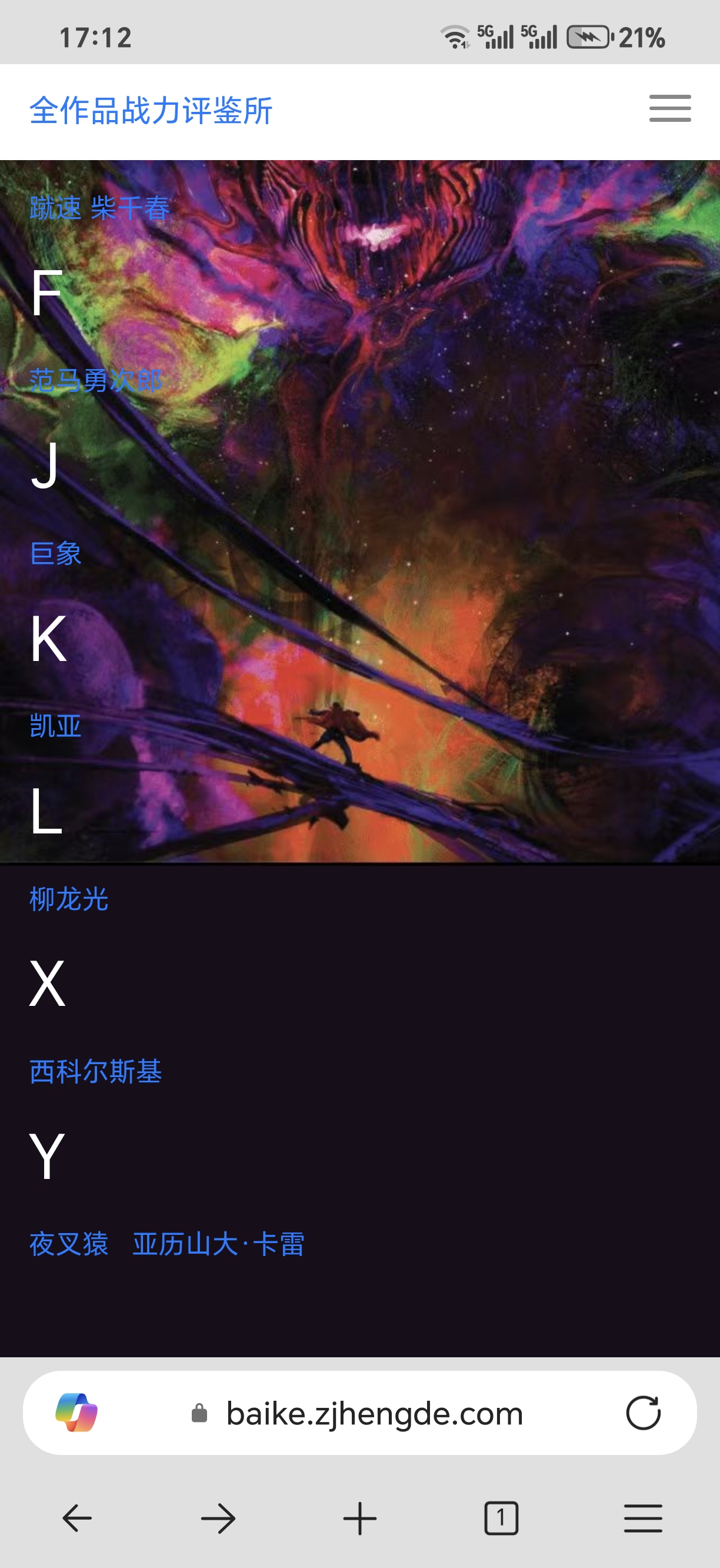Open the Copilot icon in address bar
Screen dimensions: 720x1568
76,1413
